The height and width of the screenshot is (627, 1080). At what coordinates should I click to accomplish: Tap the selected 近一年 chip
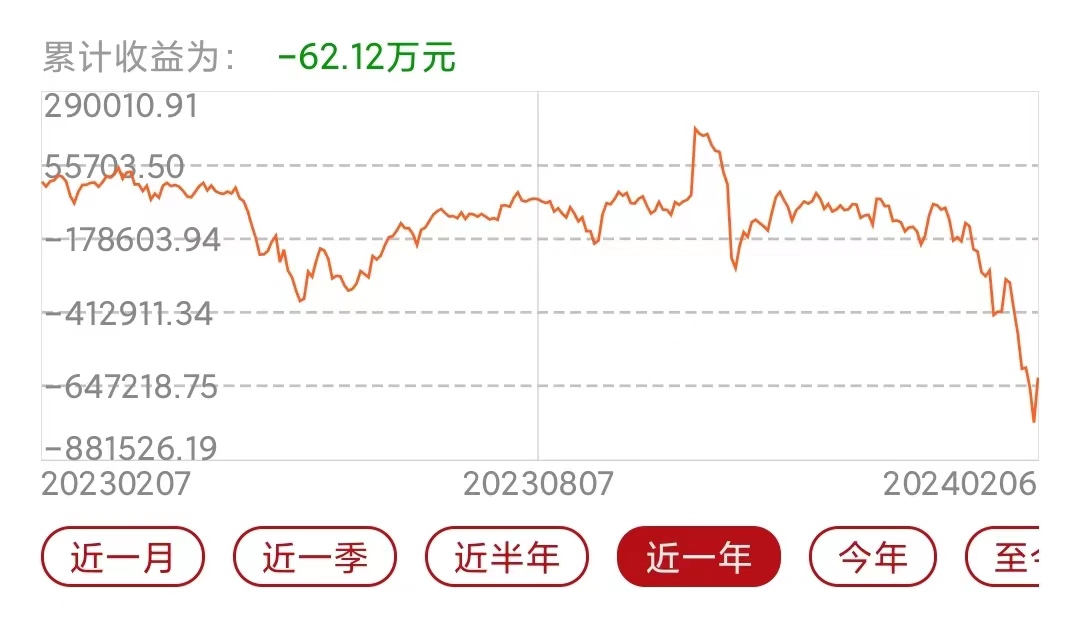pos(699,557)
